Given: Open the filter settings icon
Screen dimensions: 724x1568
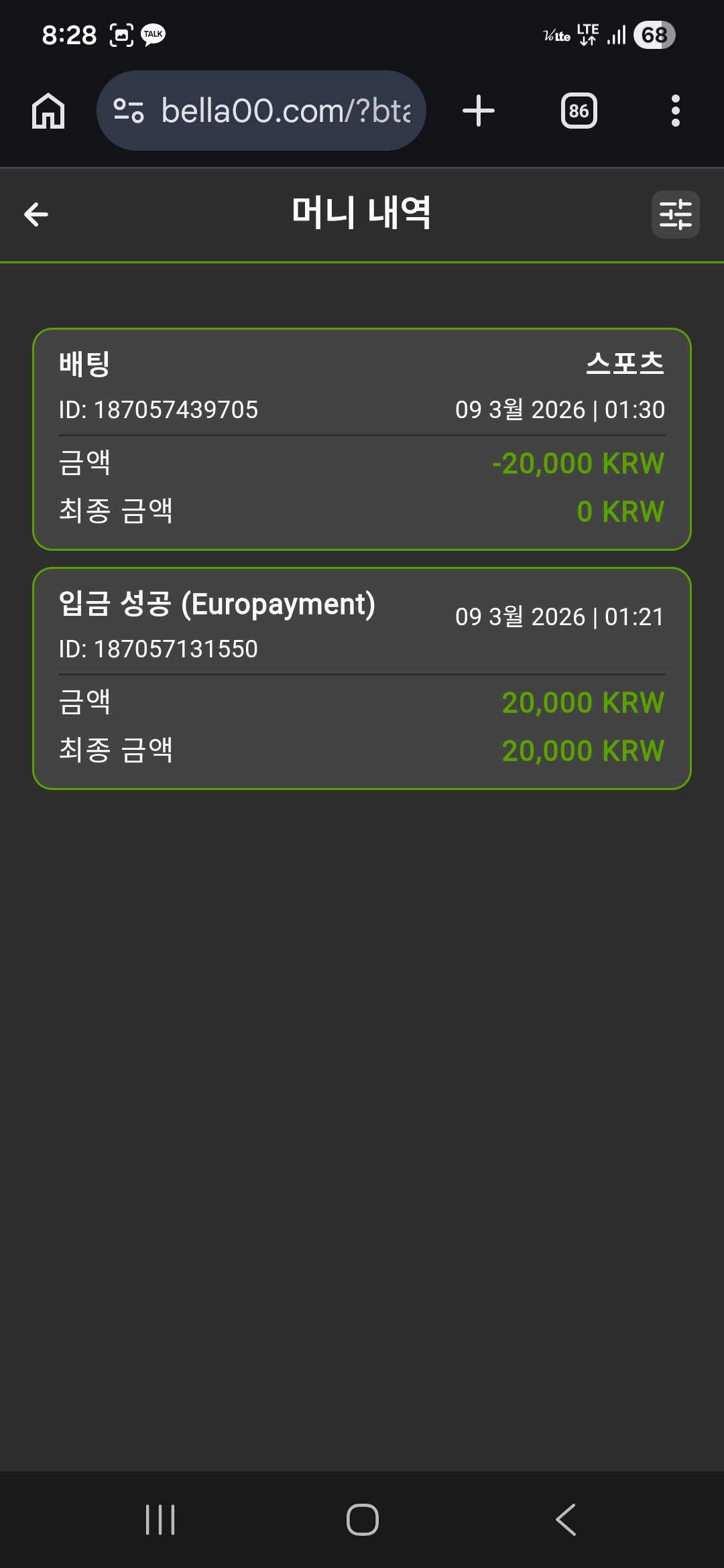Looking at the screenshot, I should coord(675,214).
